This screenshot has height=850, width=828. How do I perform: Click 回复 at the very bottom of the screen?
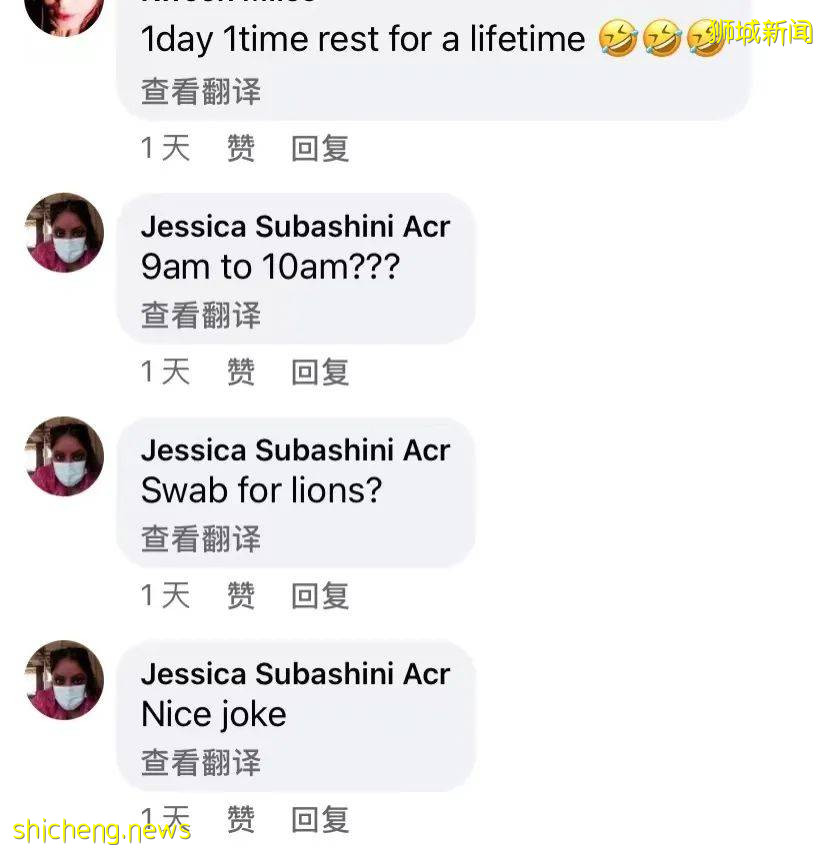click(318, 819)
